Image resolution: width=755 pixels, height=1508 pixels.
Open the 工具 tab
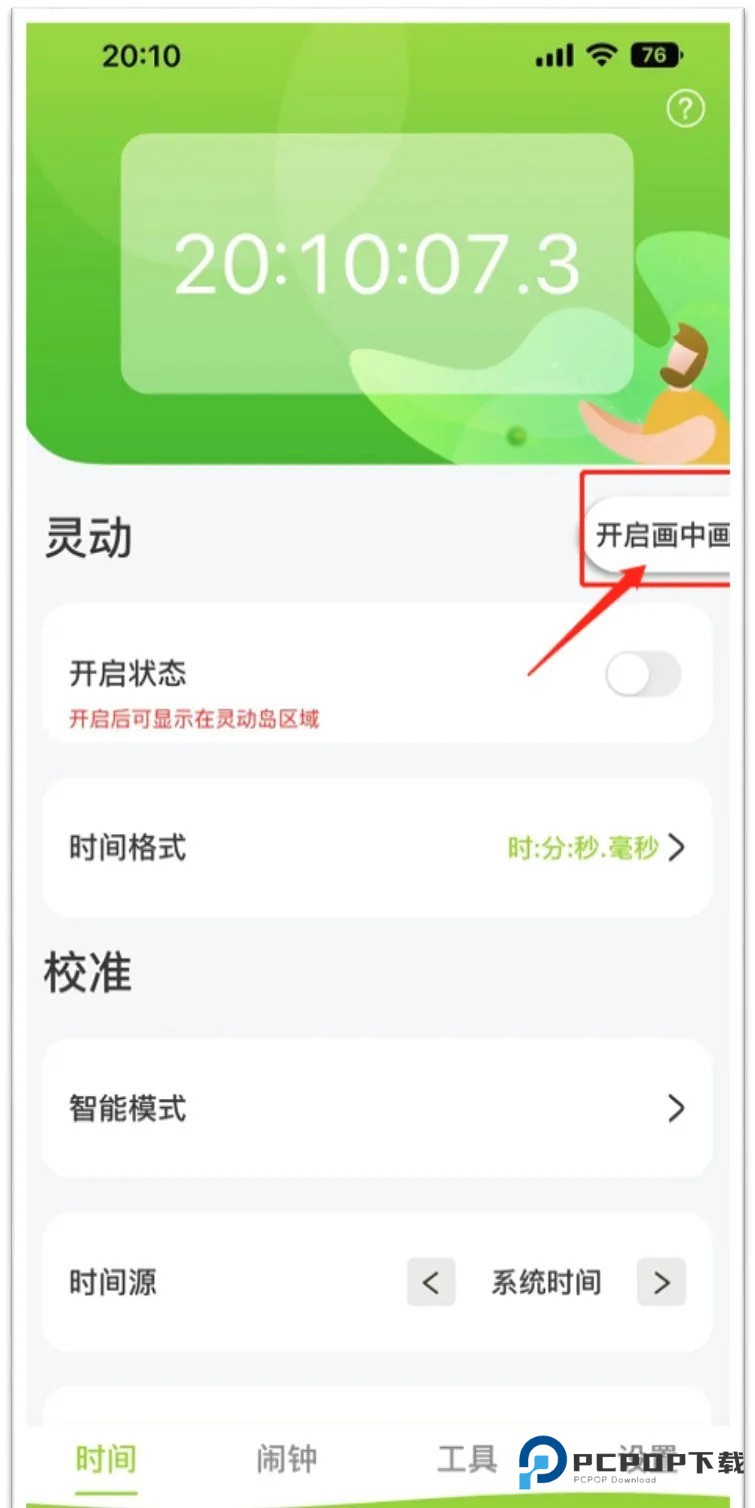tap(466, 1461)
